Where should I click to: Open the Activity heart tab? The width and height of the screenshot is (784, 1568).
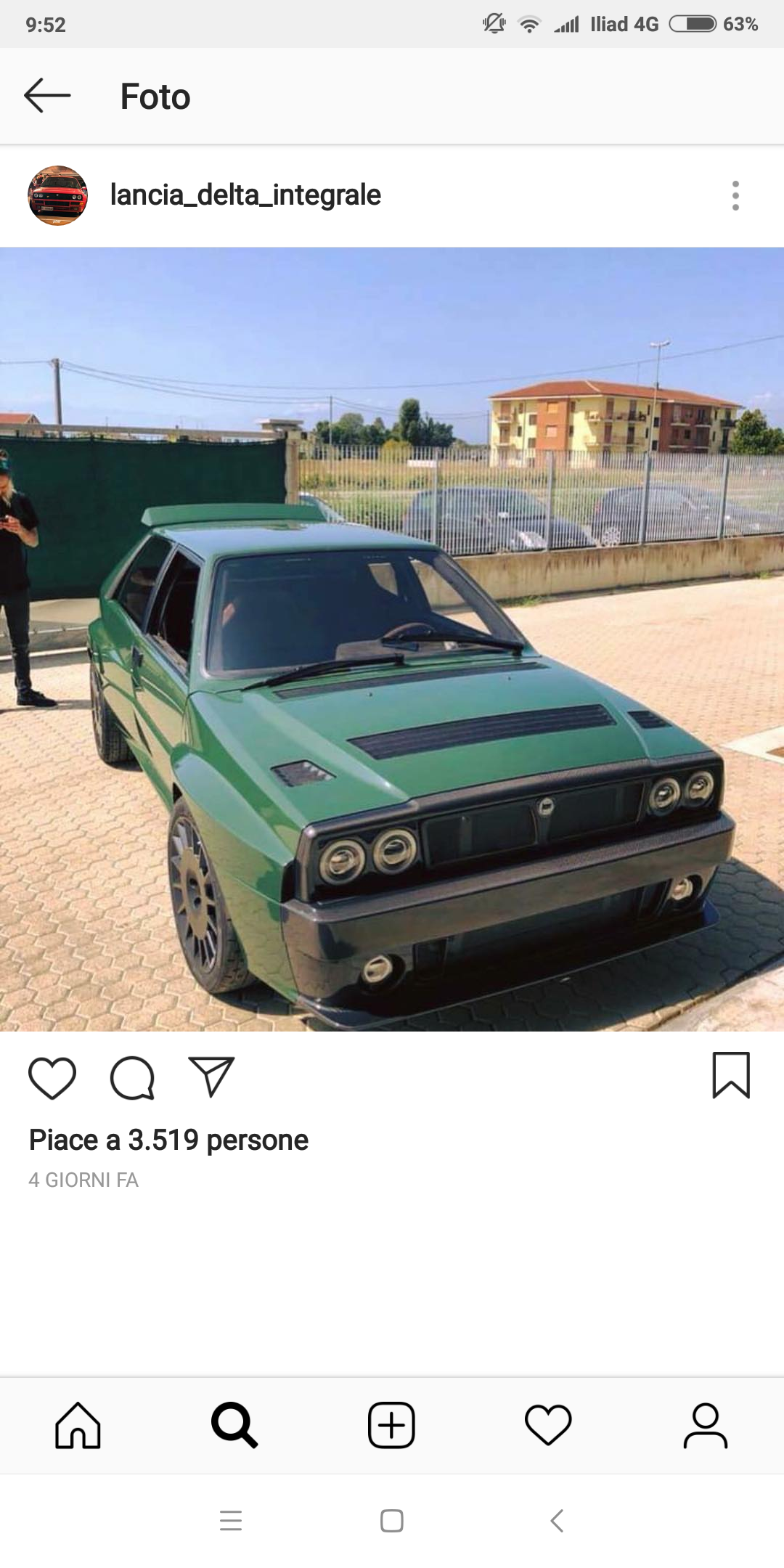coord(548,1425)
